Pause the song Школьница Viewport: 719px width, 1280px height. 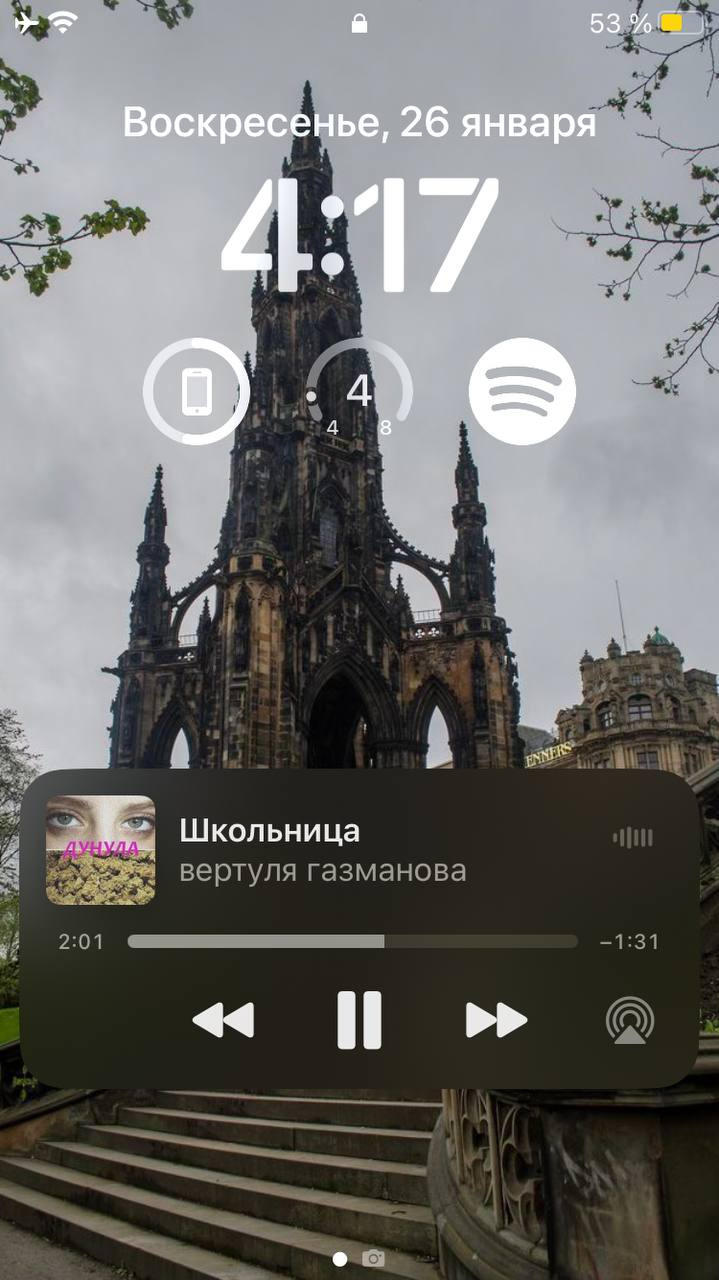tap(359, 1019)
